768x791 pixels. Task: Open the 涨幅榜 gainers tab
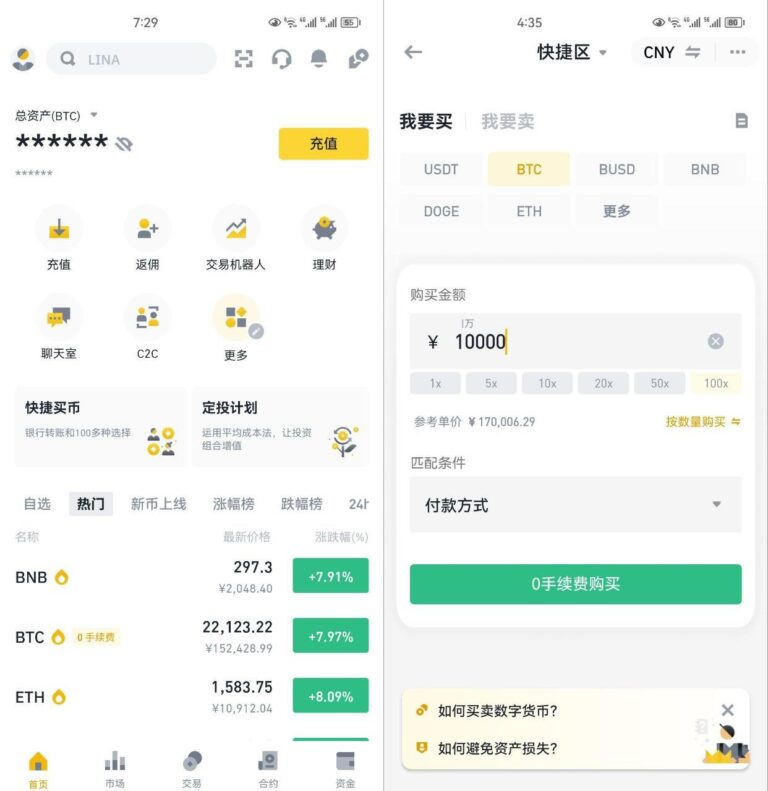click(x=234, y=504)
